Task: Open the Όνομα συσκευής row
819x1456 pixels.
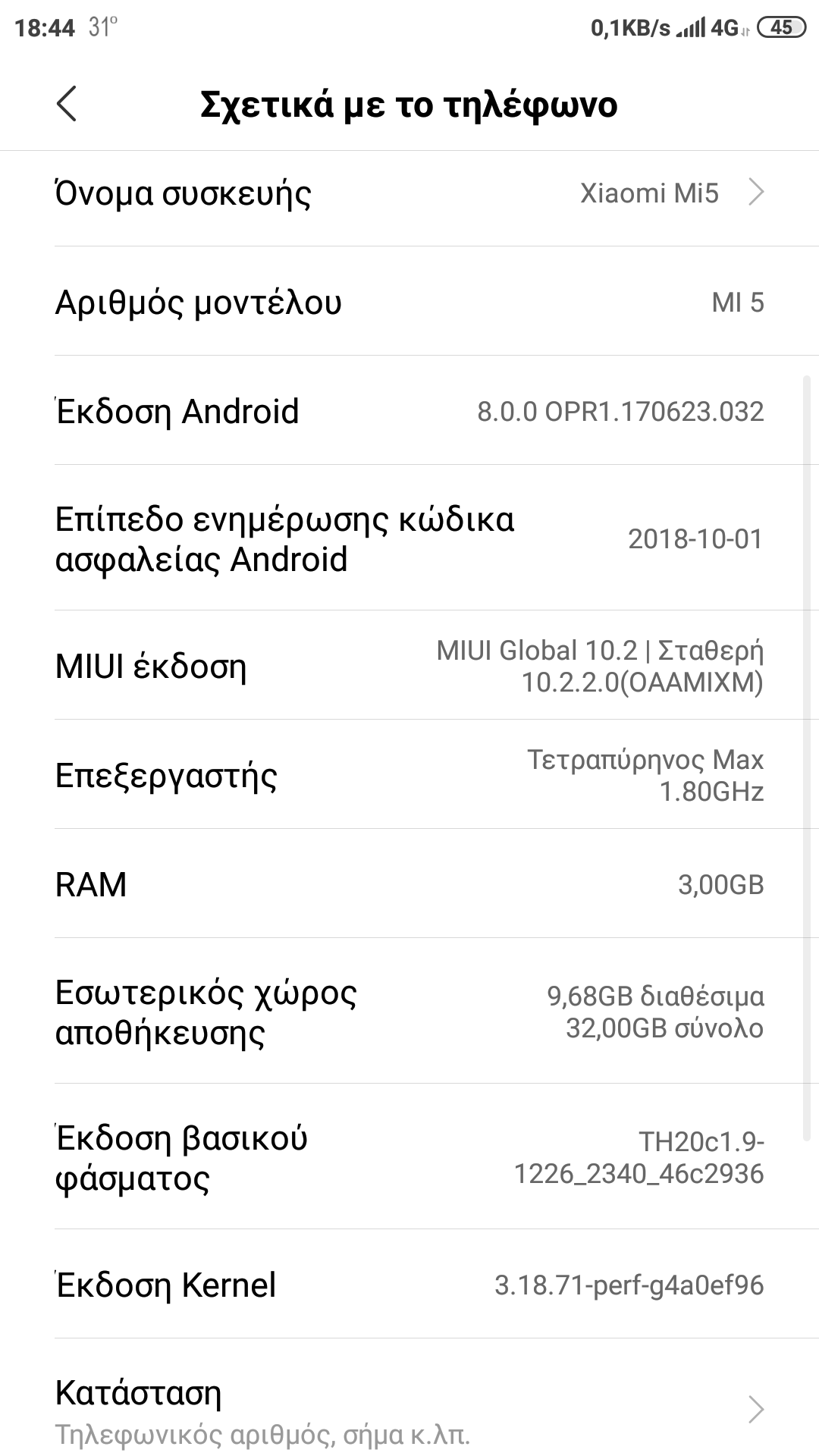Action: 409,193
